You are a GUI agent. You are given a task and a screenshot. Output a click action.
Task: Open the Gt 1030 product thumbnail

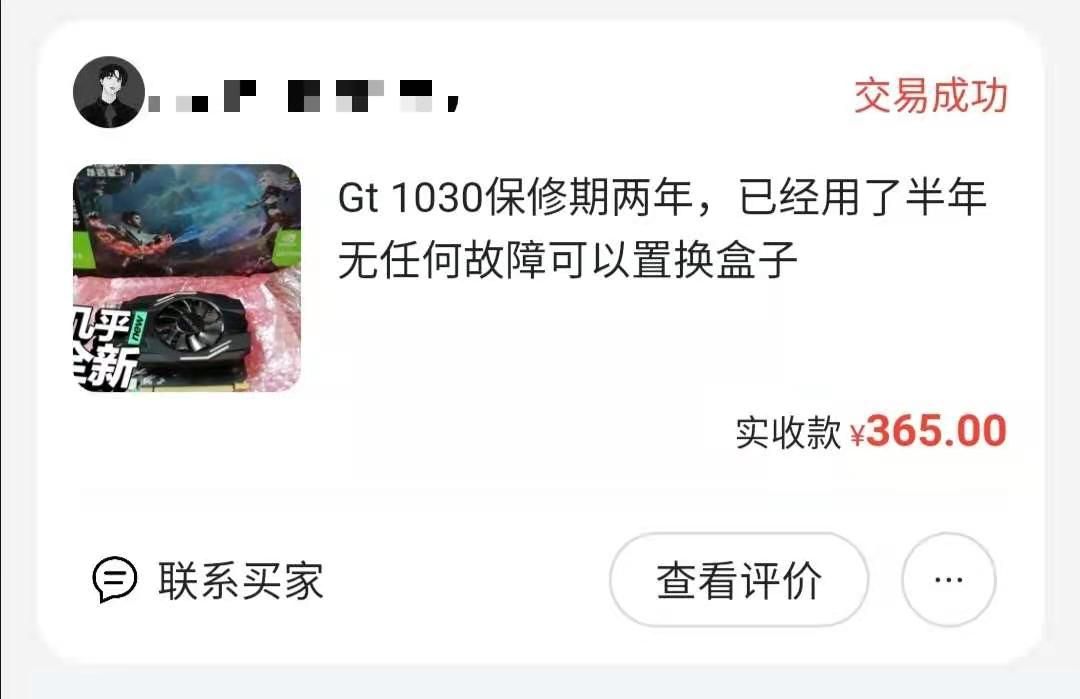tap(187, 278)
